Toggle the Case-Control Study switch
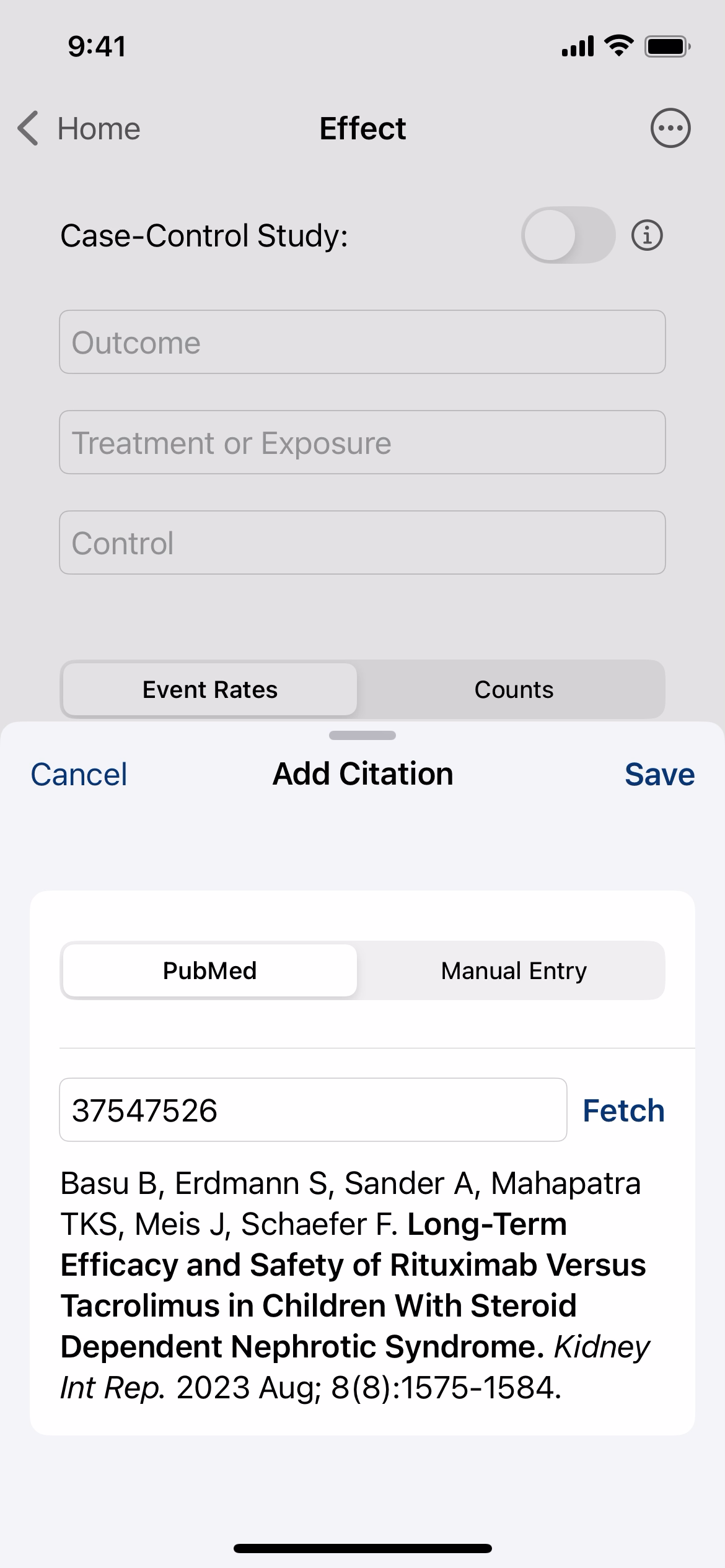This screenshot has height=1568, width=725. (568, 235)
